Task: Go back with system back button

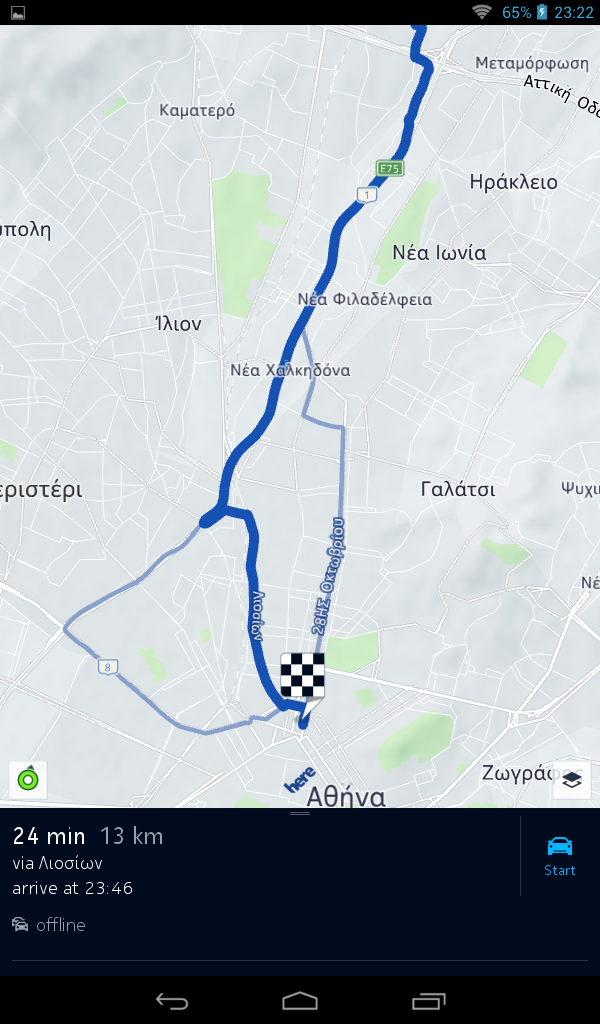Action: click(172, 1000)
